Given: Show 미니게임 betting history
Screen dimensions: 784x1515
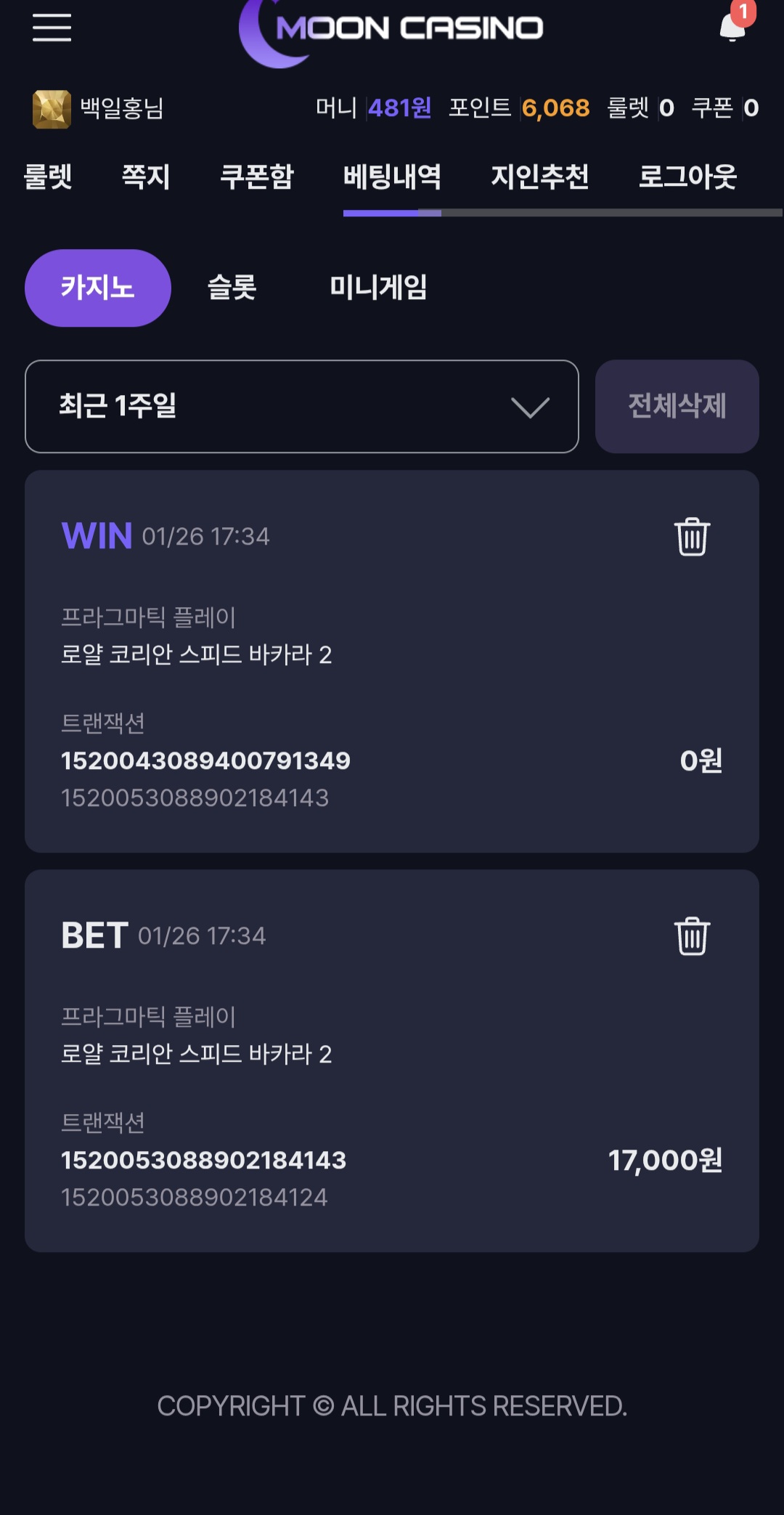Looking at the screenshot, I should (378, 288).
